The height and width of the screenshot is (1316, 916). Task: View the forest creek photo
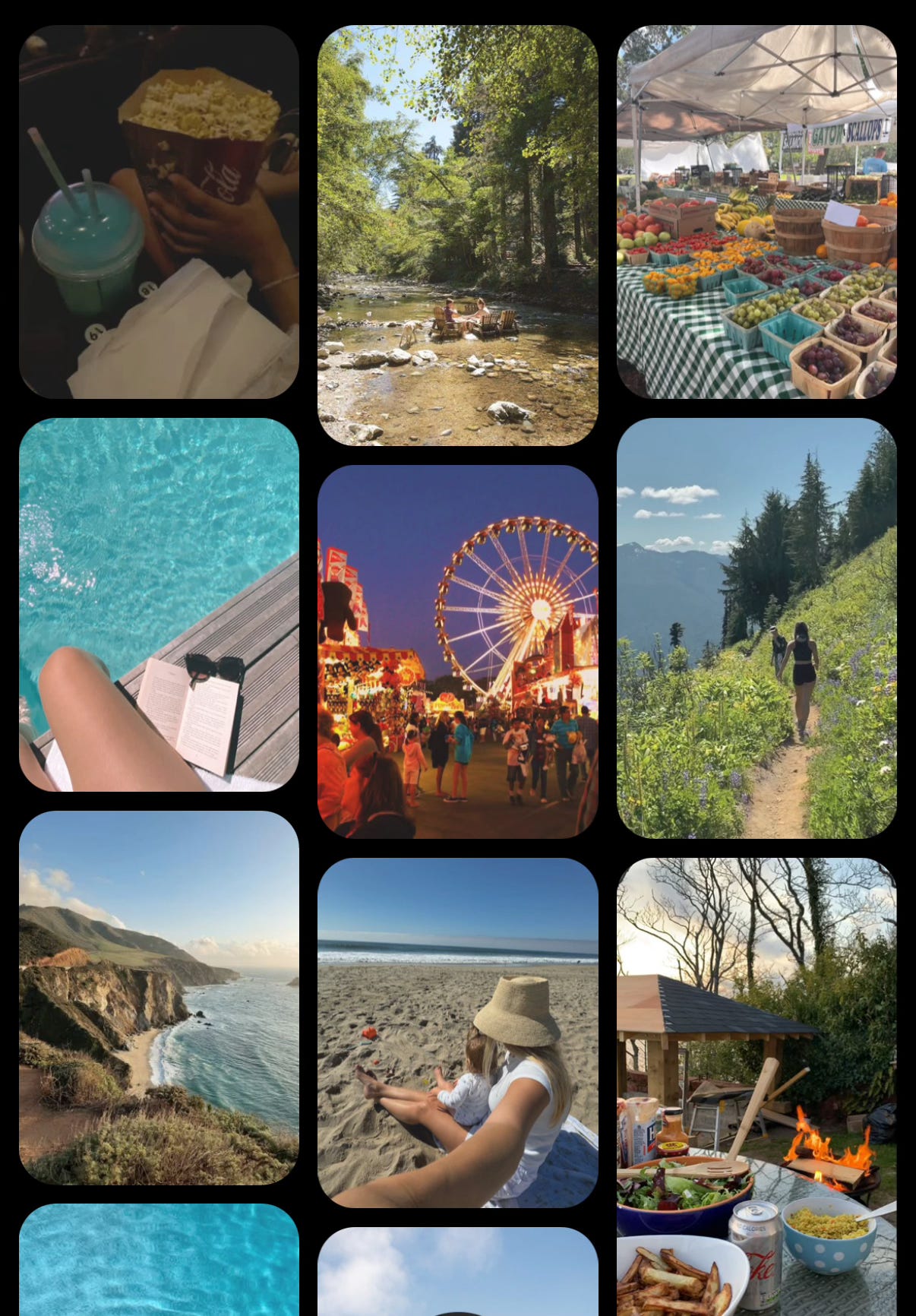coord(457,235)
